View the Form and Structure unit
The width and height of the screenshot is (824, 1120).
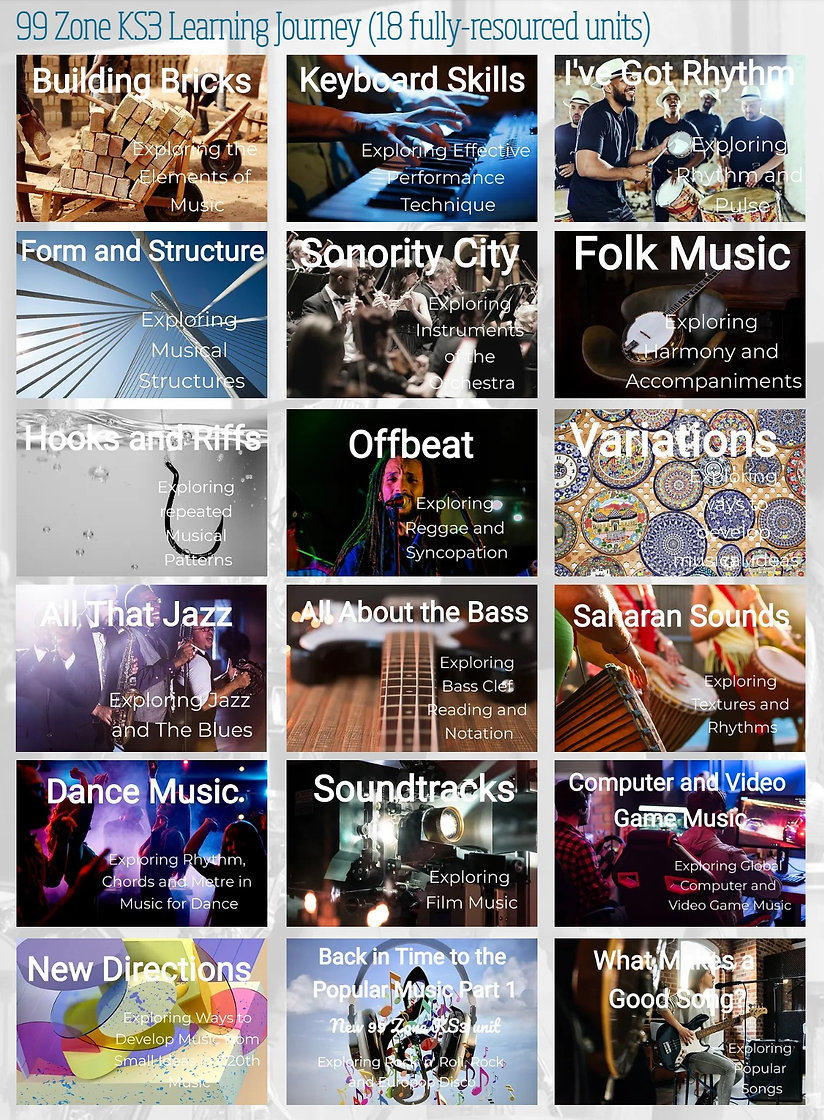coord(141,315)
